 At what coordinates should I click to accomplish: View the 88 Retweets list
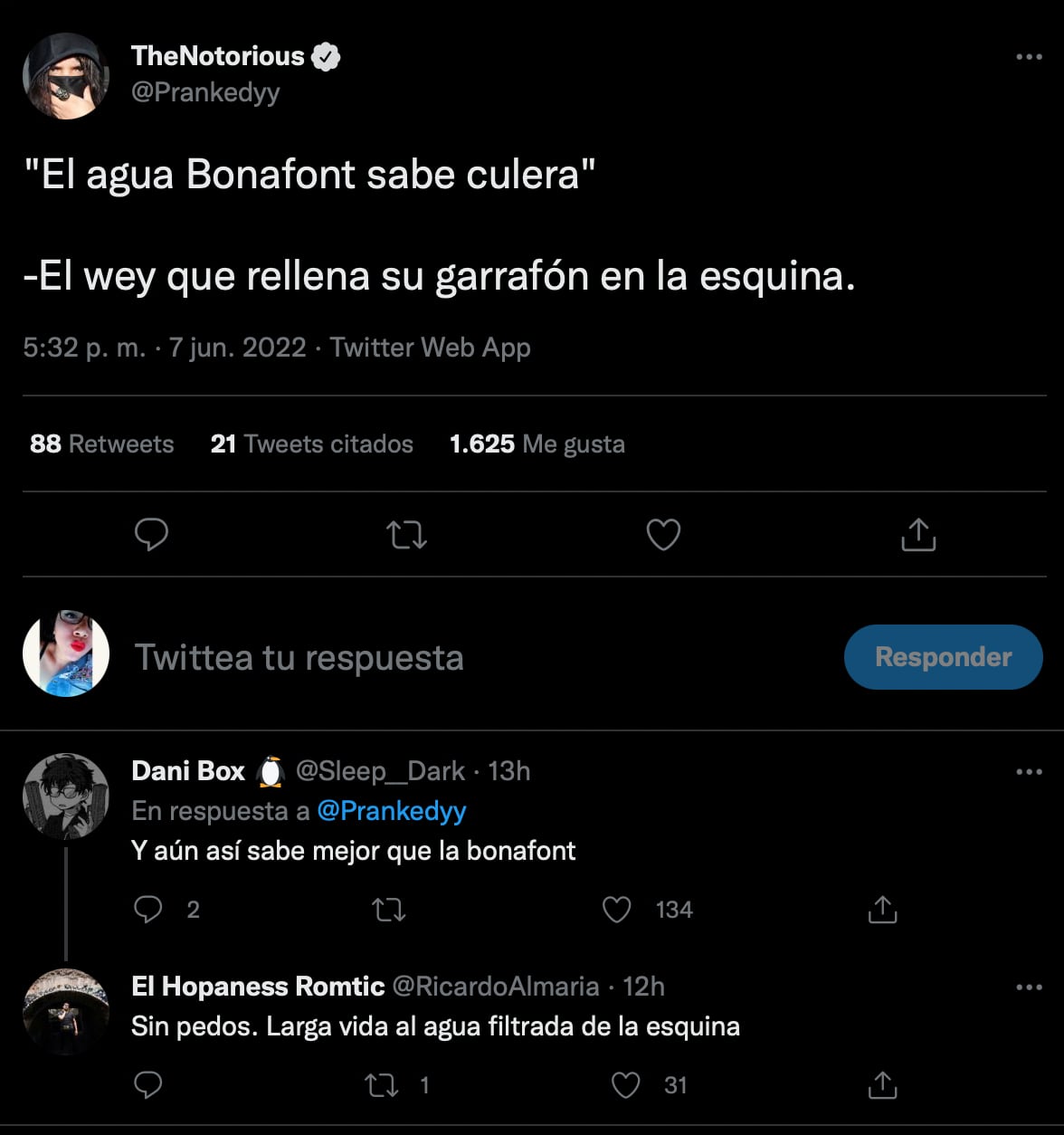(x=101, y=444)
